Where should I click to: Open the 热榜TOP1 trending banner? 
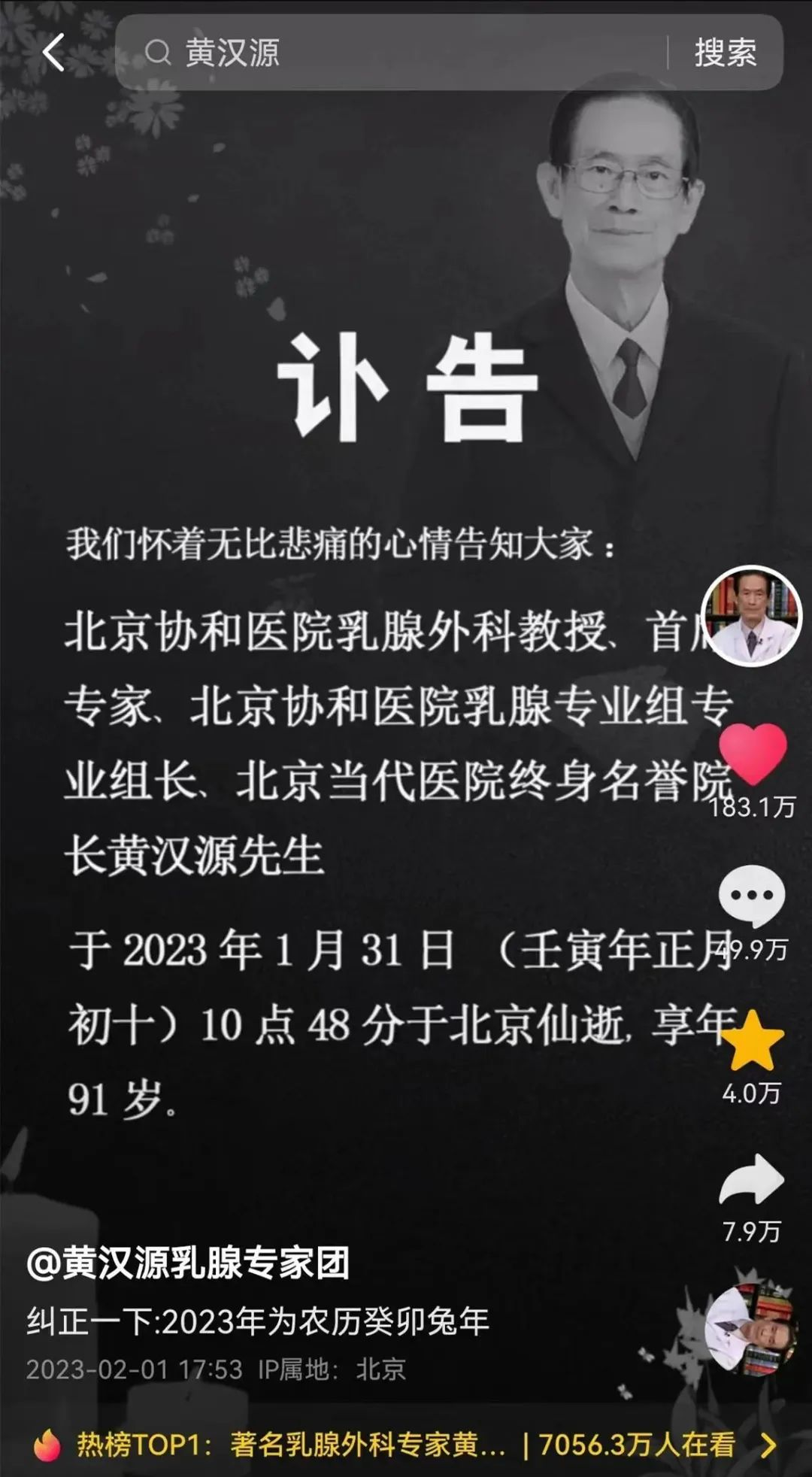click(406, 1444)
